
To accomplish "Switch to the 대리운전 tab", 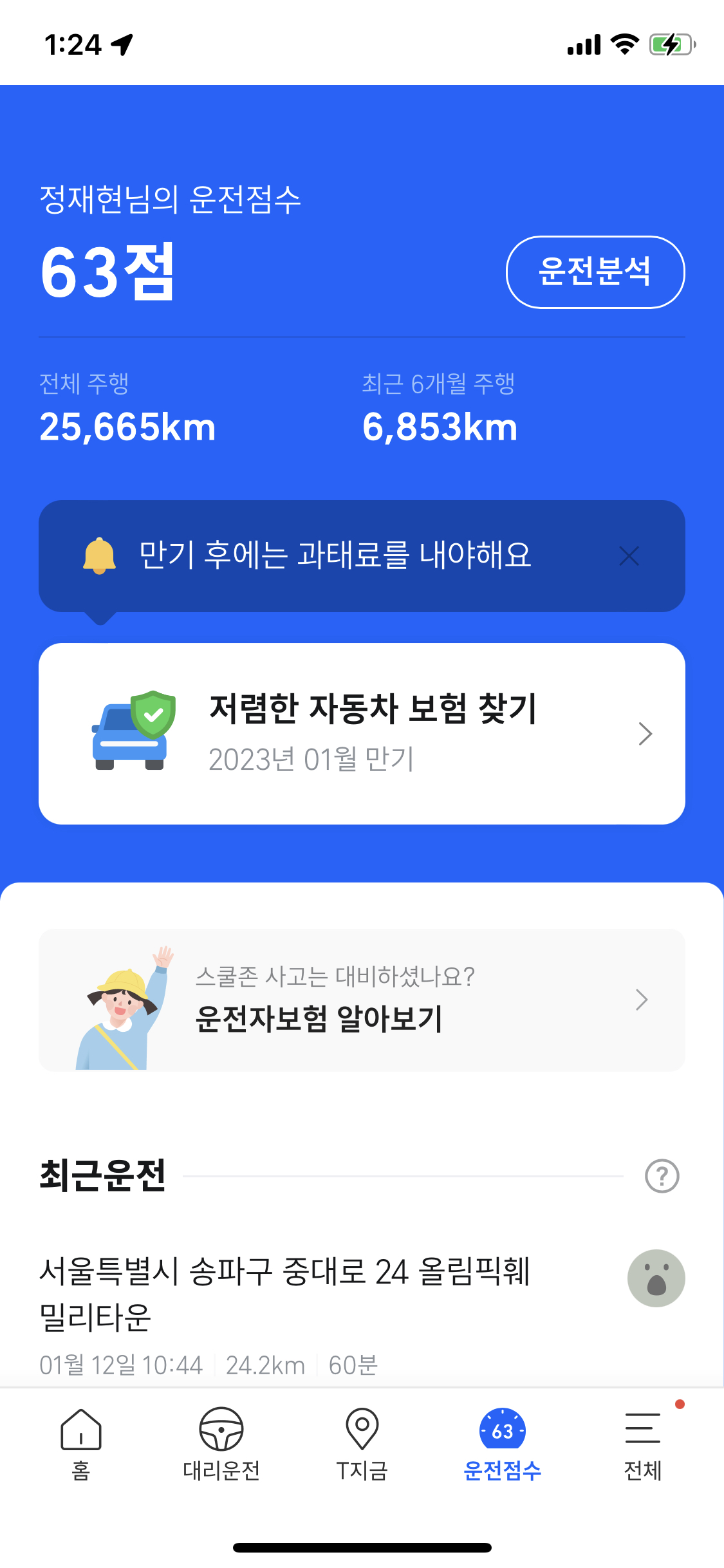I will tap(221, 1441).
